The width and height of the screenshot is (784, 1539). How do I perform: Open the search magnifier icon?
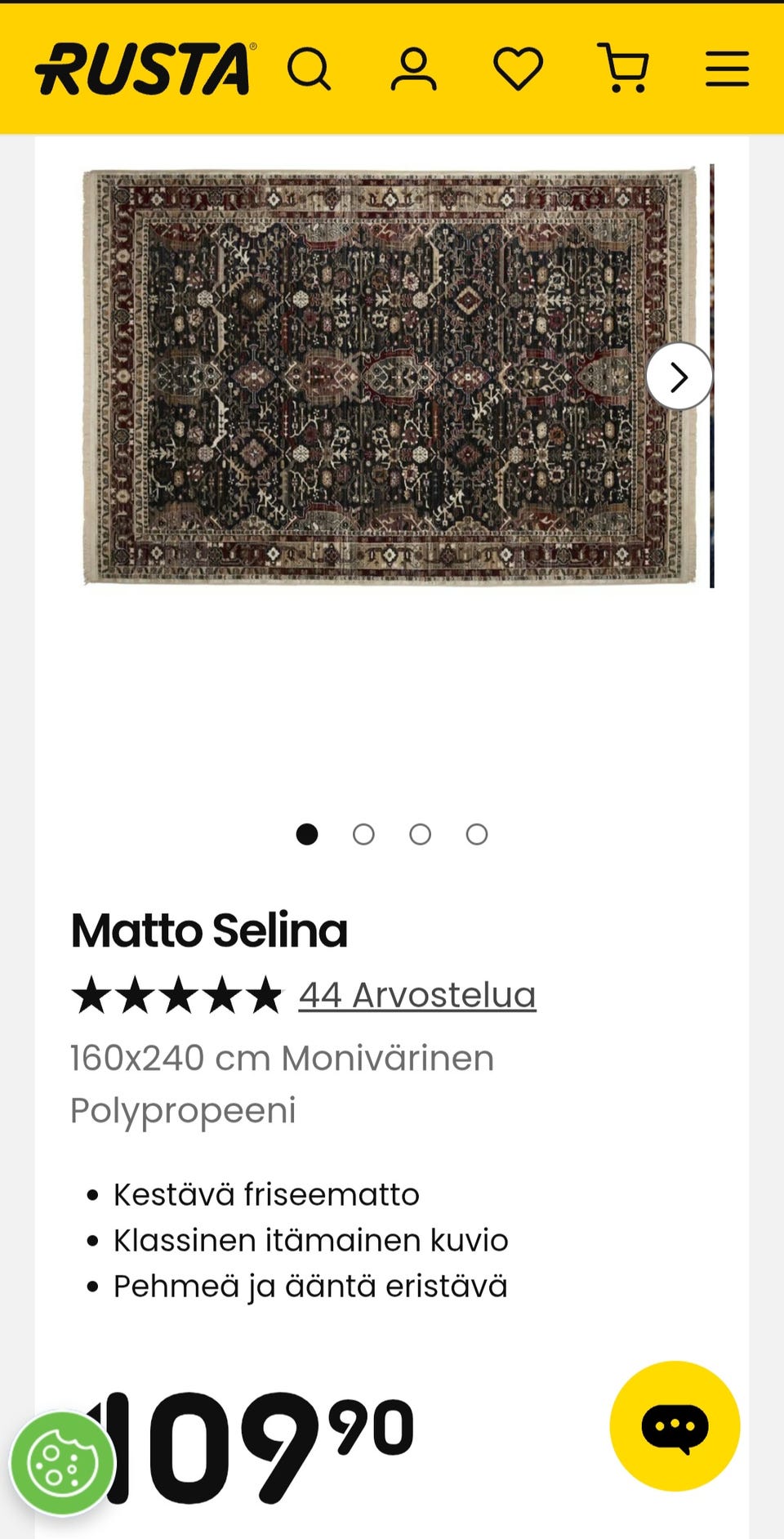click(x=309, y=69)
